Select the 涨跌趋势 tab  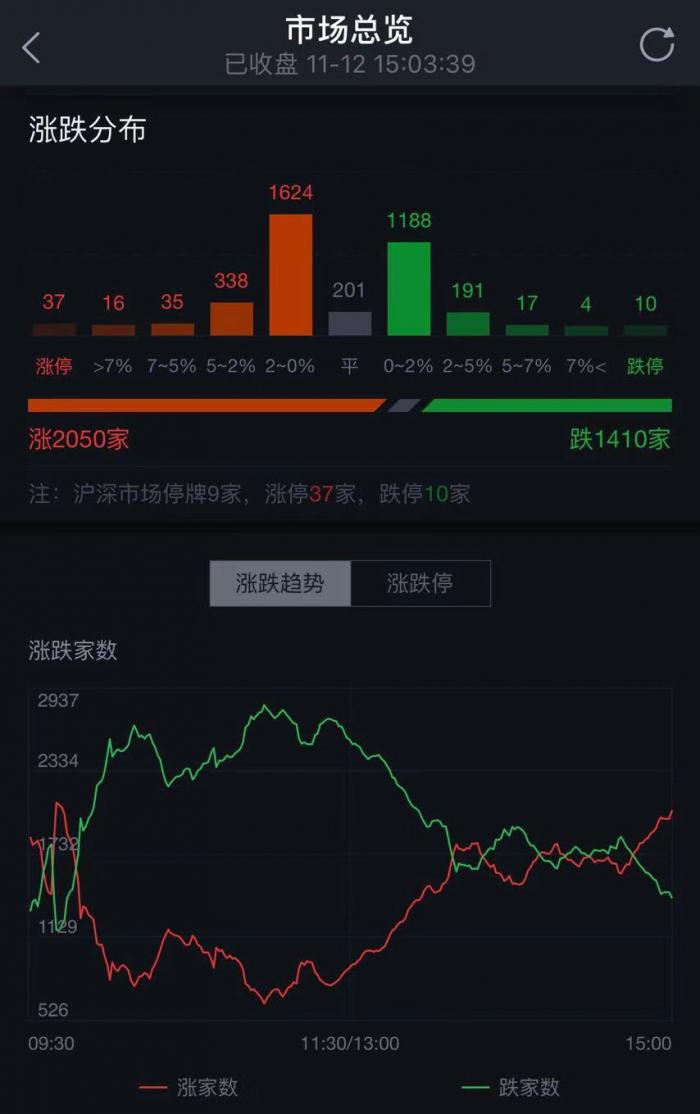[x=280, y=583]
